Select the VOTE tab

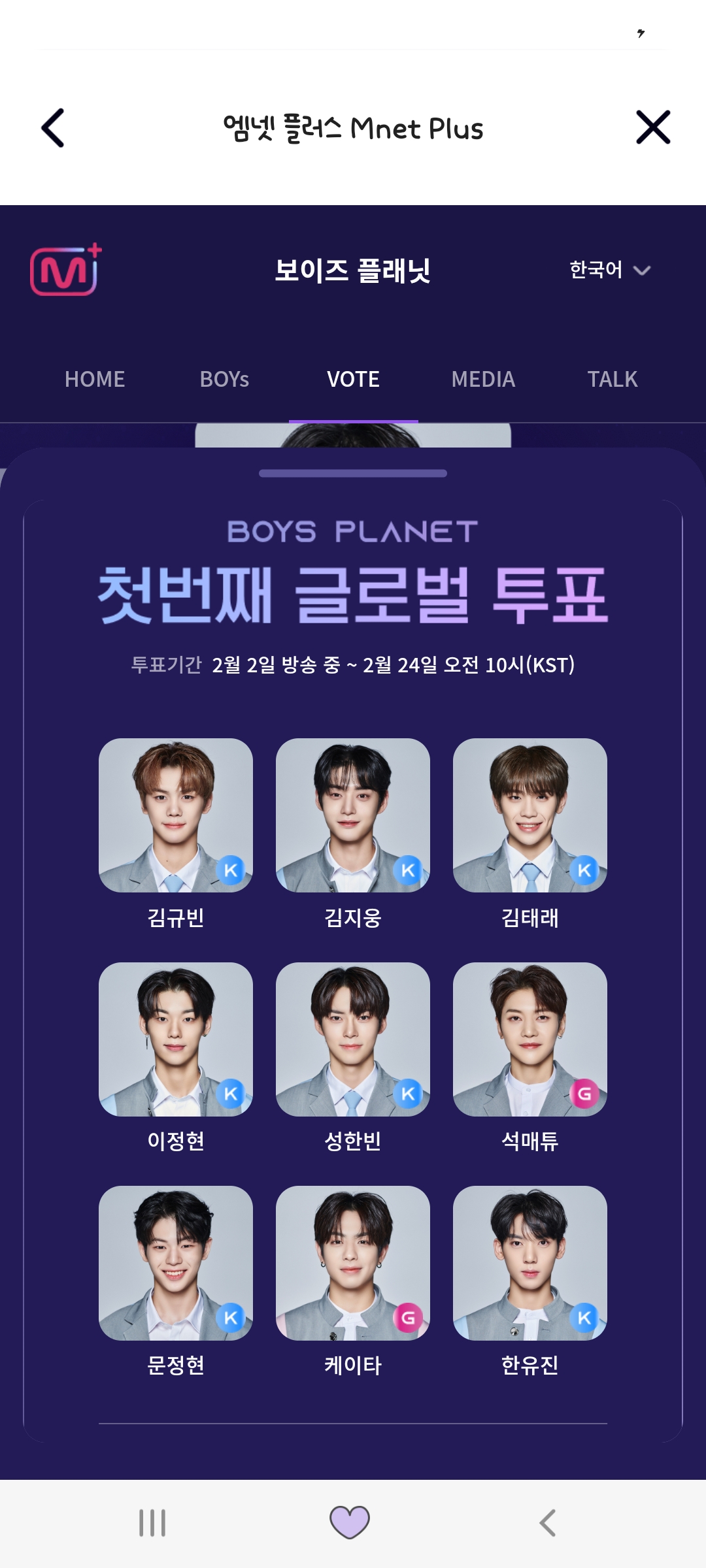click(353, 379)
